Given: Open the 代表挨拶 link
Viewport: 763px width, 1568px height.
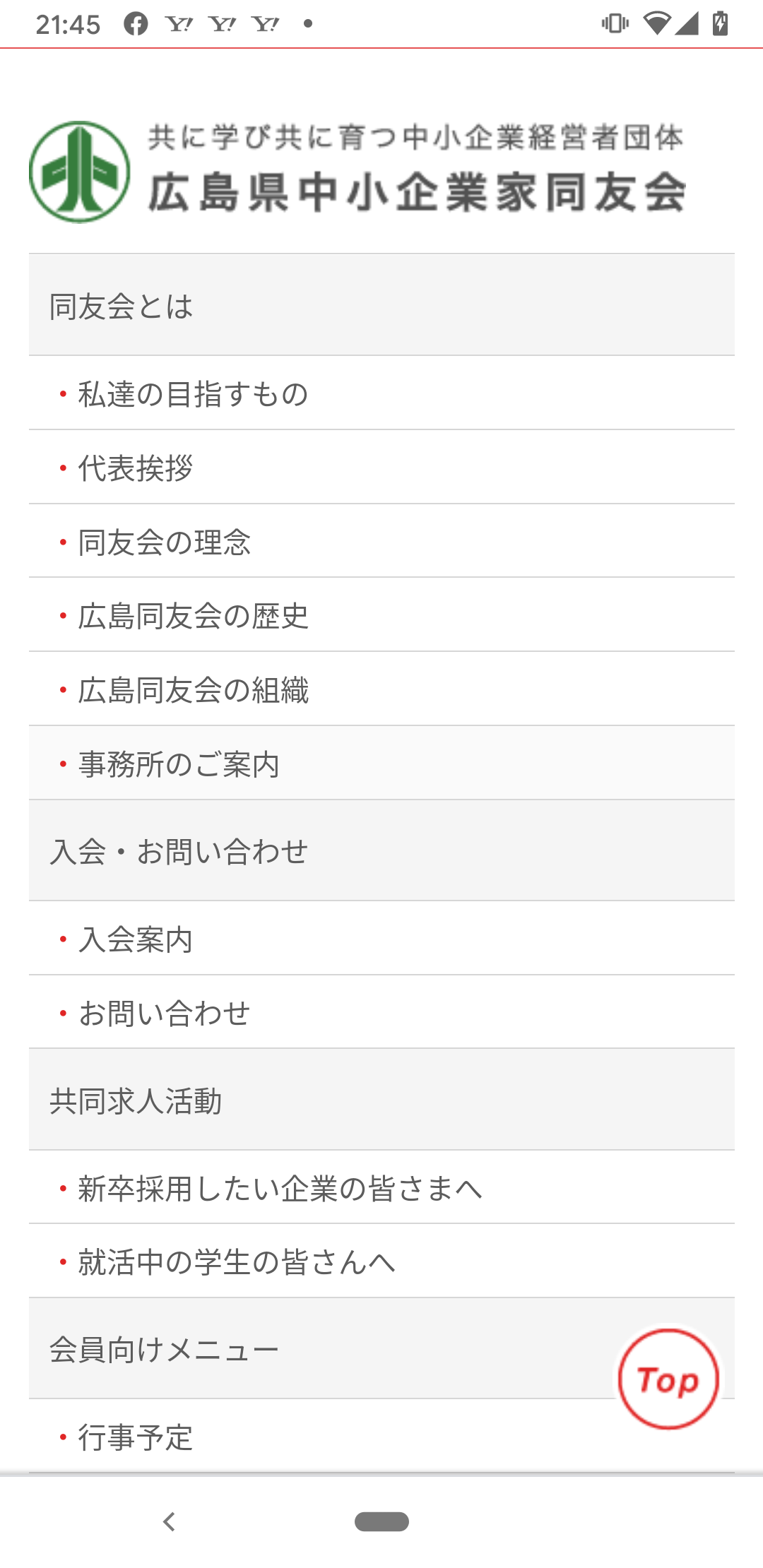Looking at the screenshot, I should click(x=135, y=468).
